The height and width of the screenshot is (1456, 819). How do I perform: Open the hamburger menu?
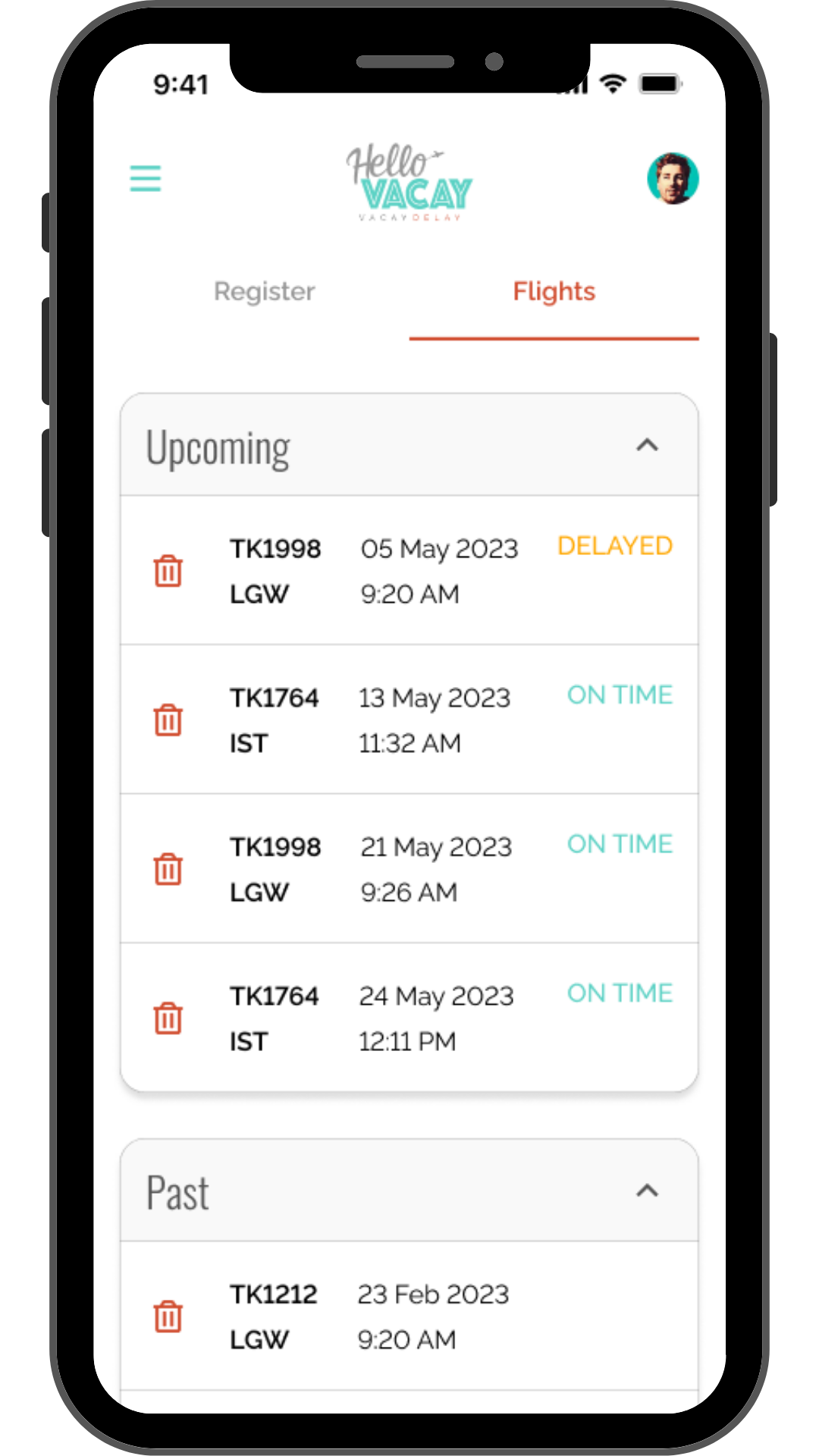coord(145,179)
